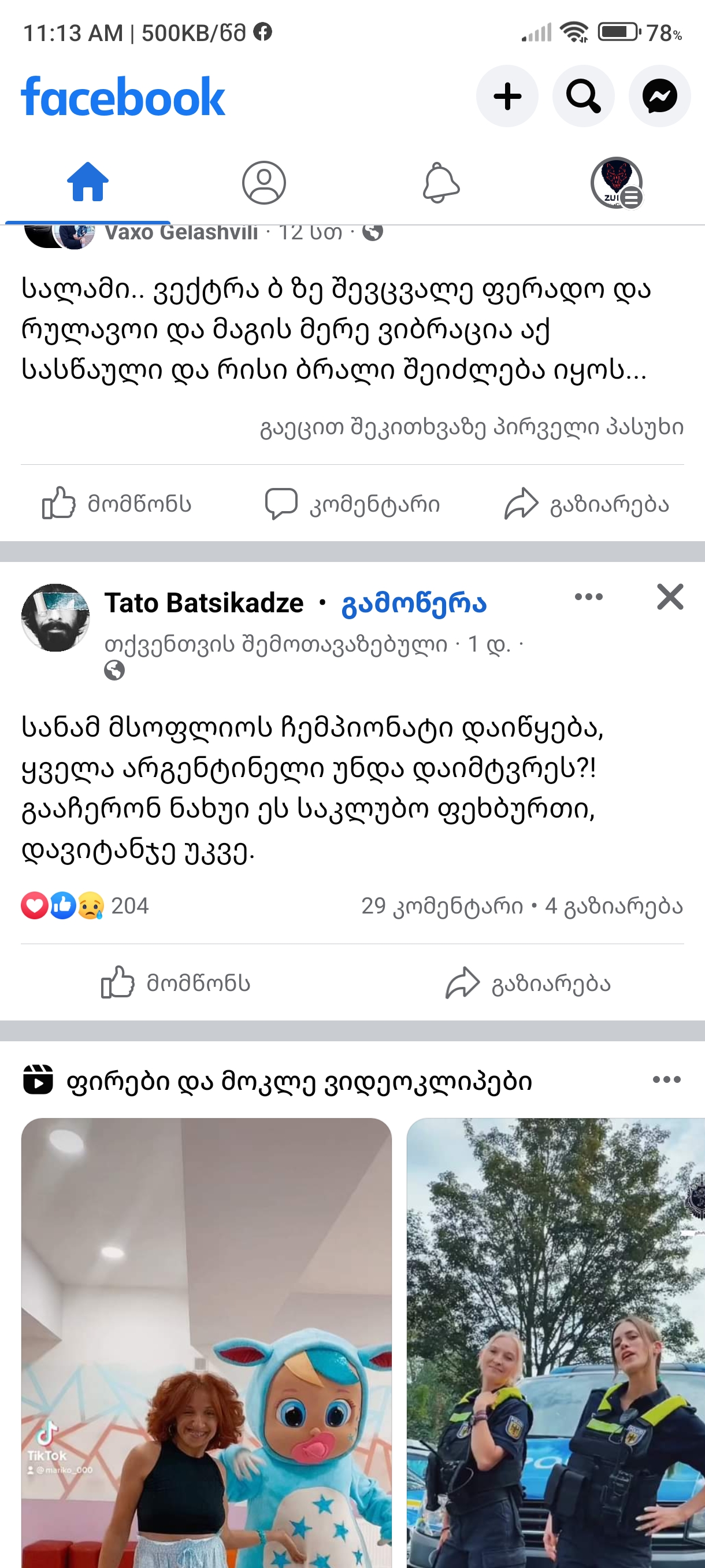View the 29 comments on Tato's post

click(441, 906)
